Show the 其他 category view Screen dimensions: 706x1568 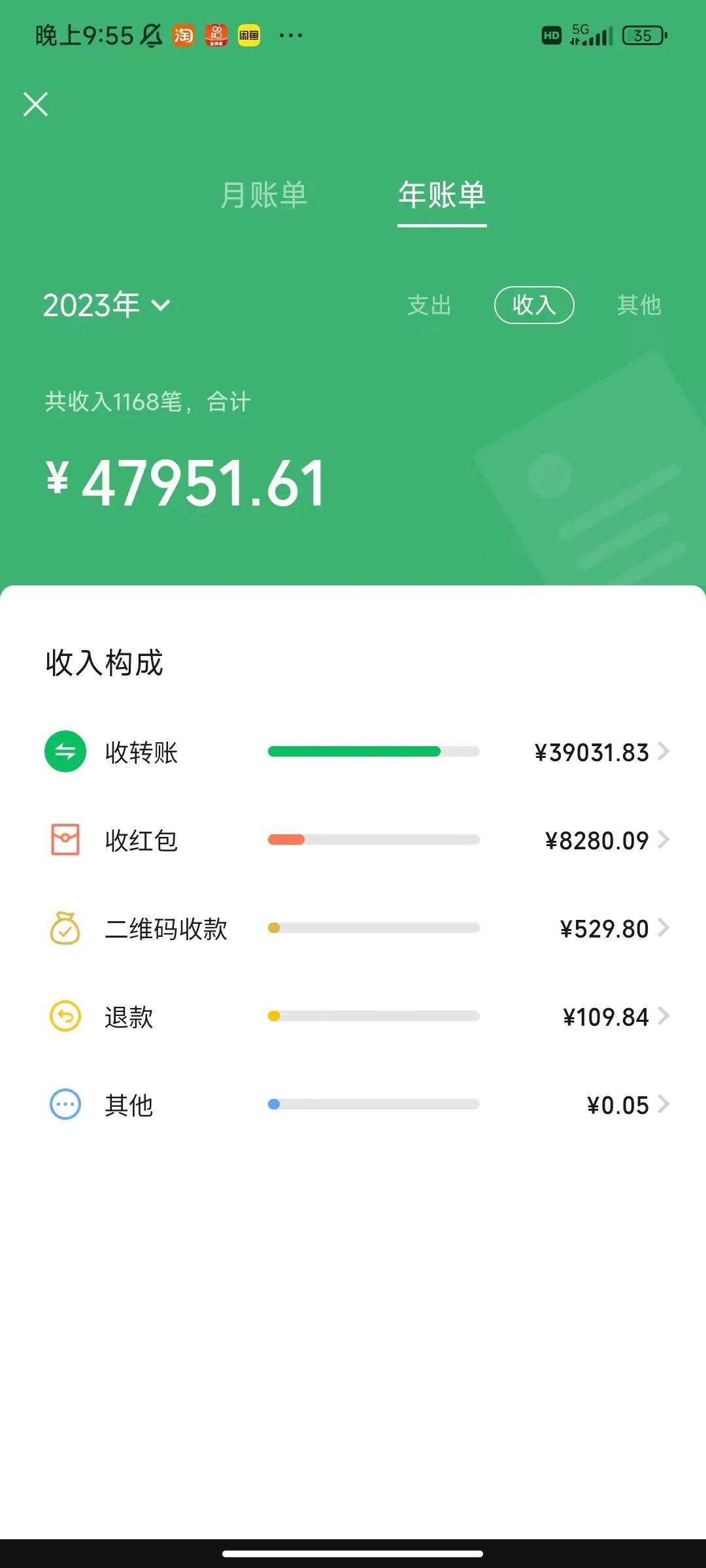pyautogui.click(x=639, y=305)
